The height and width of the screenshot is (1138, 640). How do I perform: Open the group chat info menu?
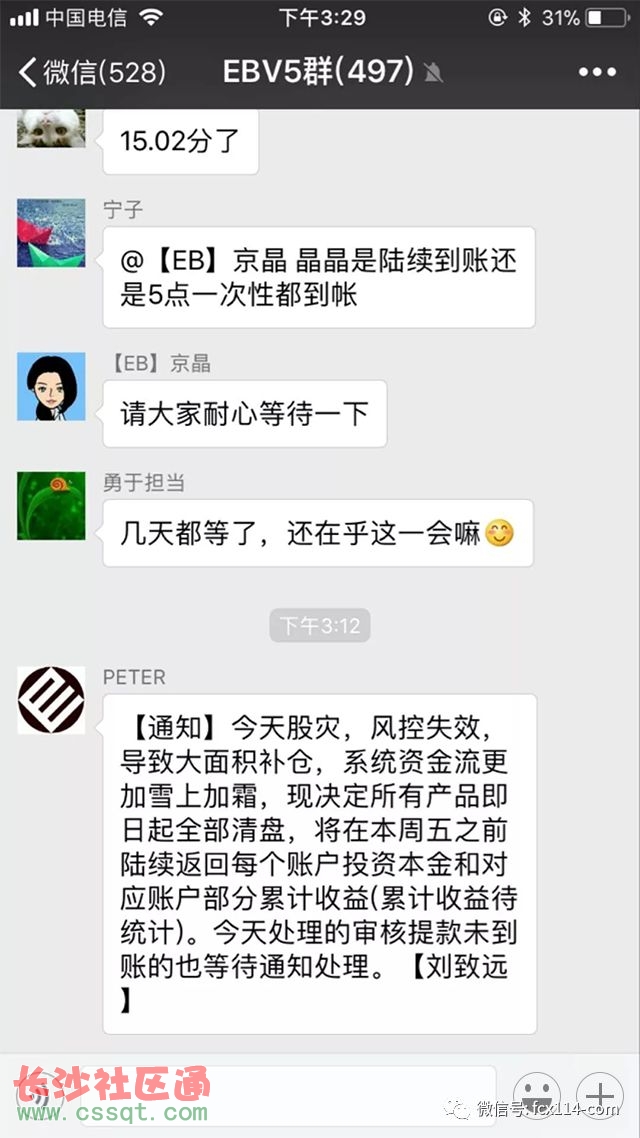597,72
